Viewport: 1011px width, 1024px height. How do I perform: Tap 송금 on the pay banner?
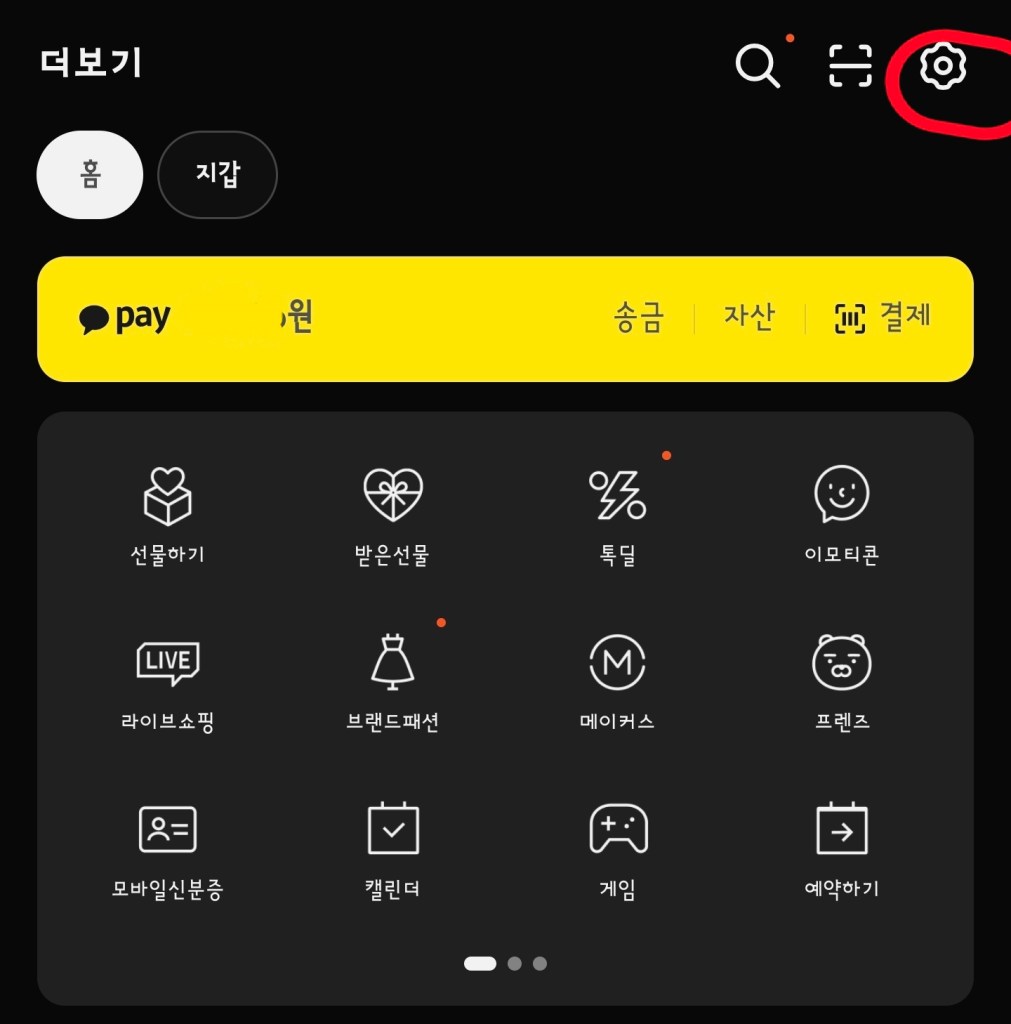pos(639,318)
